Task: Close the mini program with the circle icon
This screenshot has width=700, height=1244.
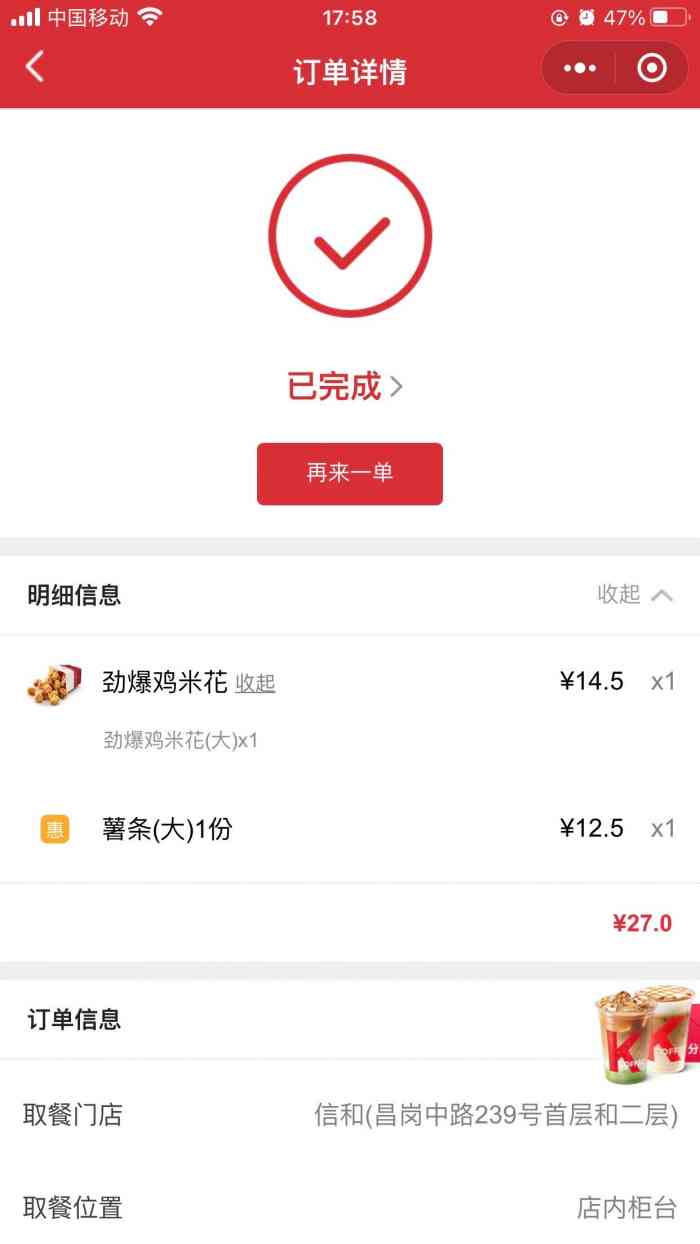Action: pos(652,69)
